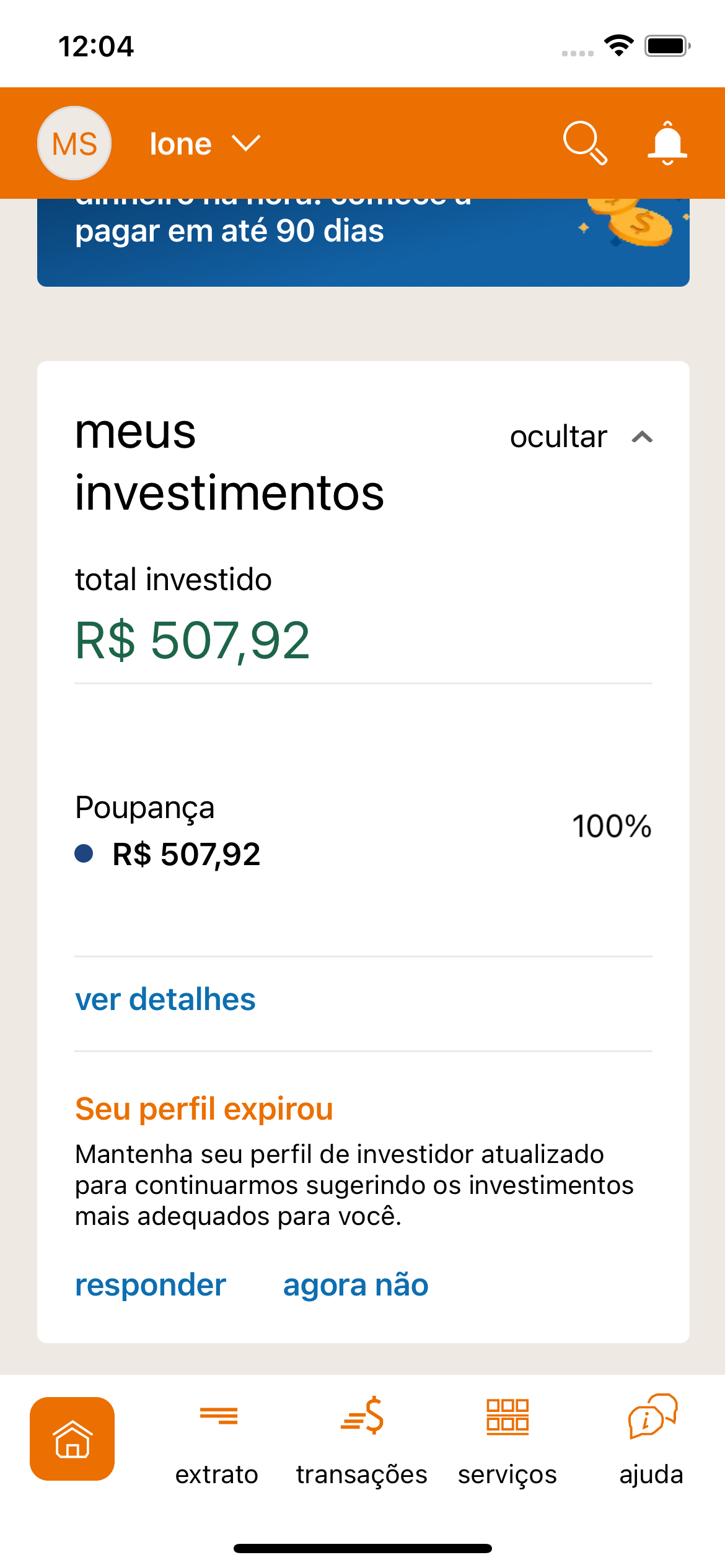Open the search magnifier
Screen dimensions: 725x1568
coord(584,144)
